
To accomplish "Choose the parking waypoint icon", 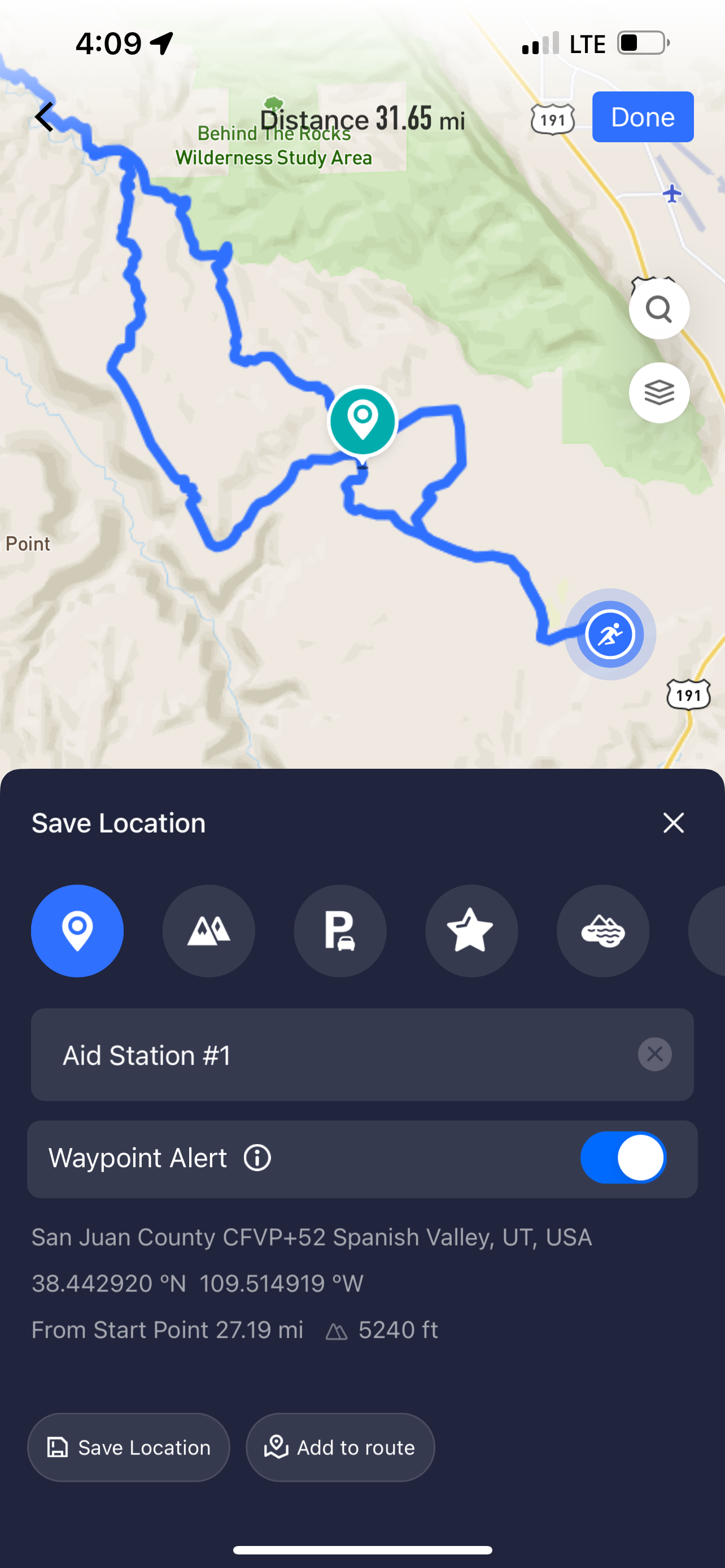I will (340, 931).
